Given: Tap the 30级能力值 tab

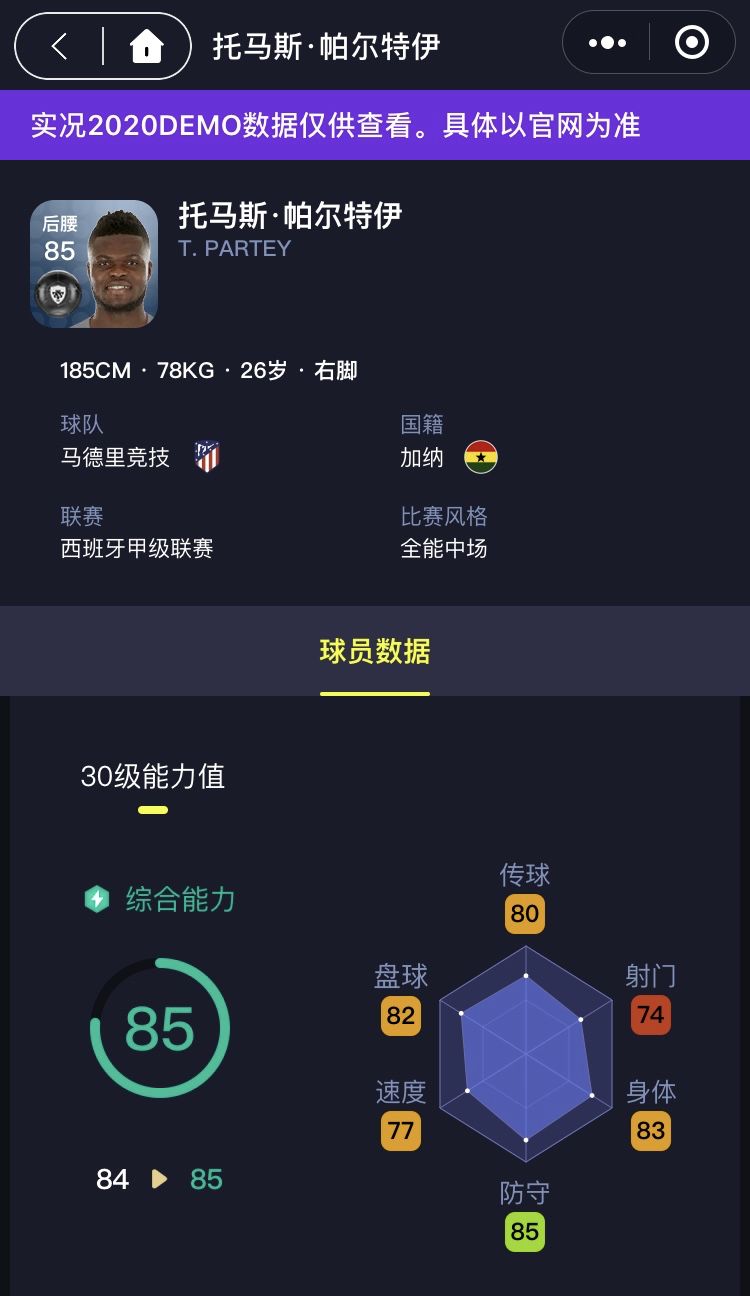Looking at the screenshot, I should tap(153, 777).
